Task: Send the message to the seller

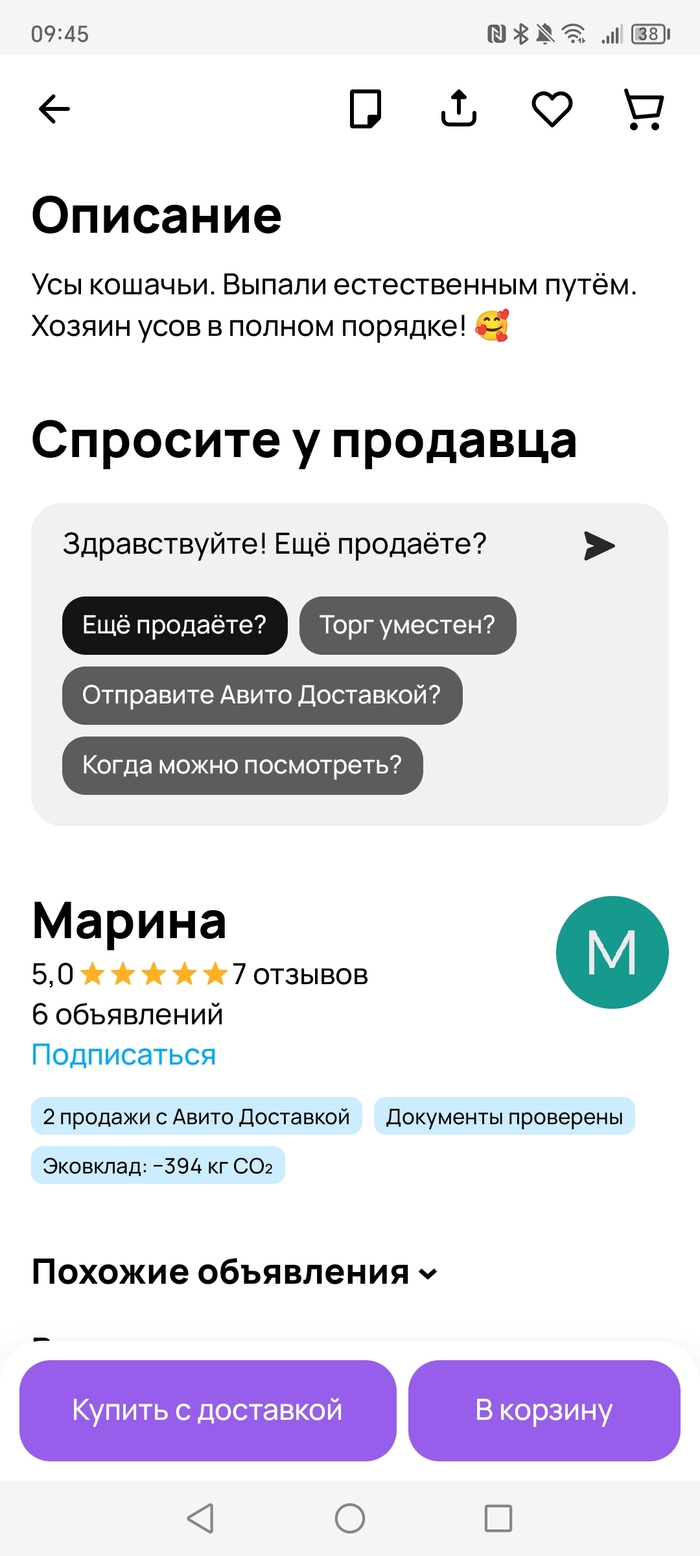Action: point(599,546)
